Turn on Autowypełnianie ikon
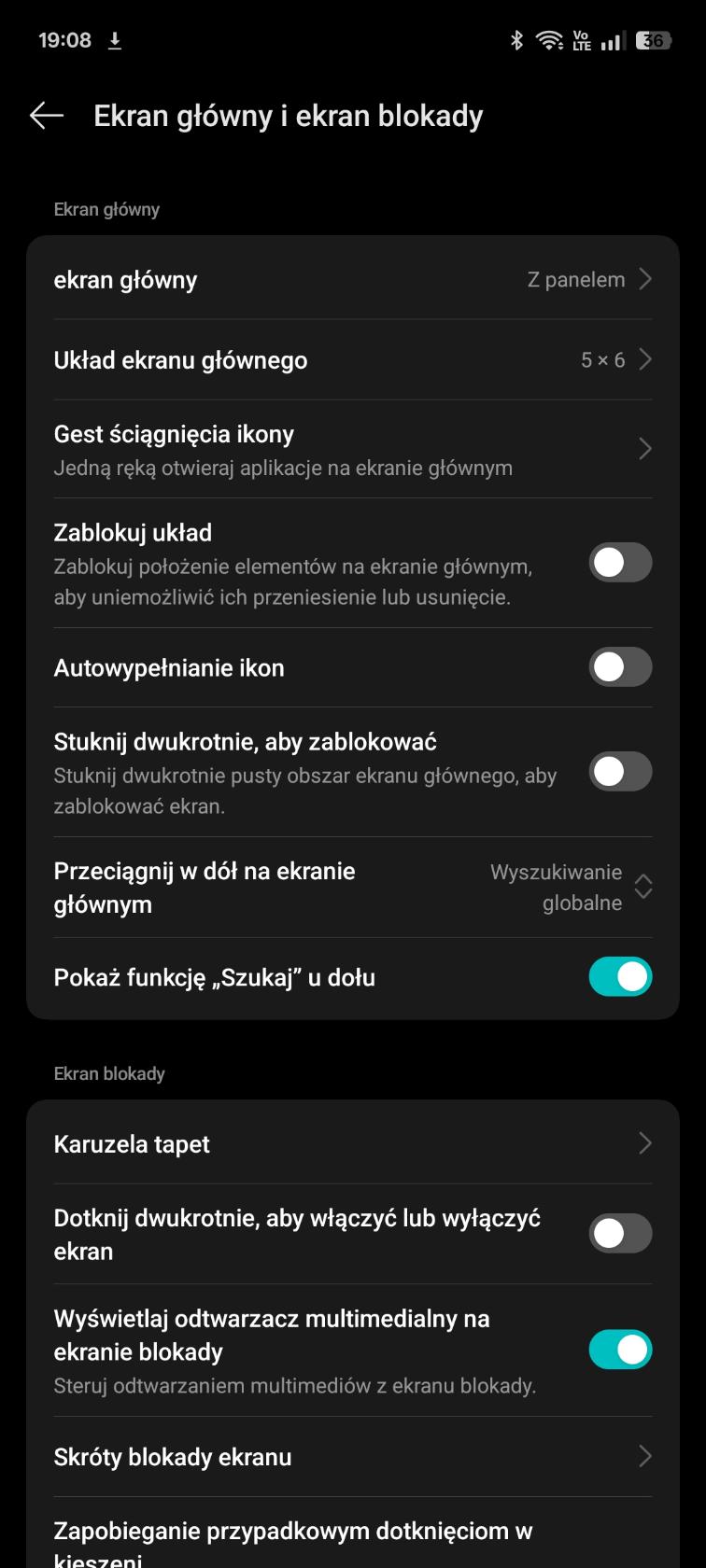706x1568 pixels. click(x=620, y=667)
